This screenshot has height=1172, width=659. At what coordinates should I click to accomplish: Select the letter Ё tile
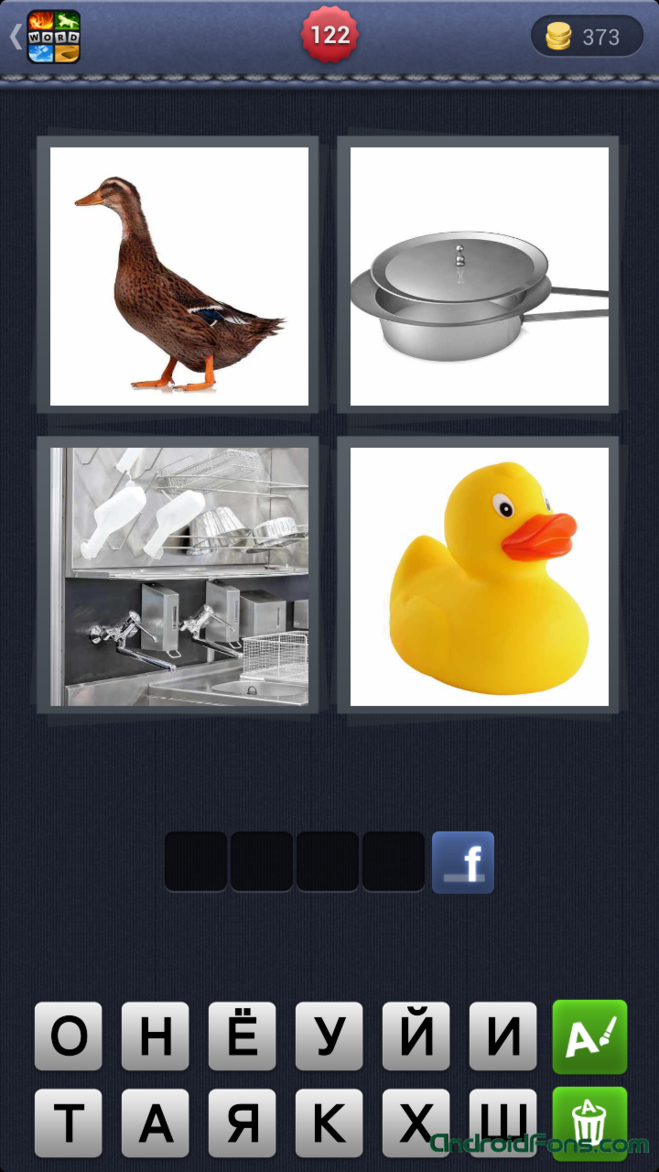click(242, 1036)
